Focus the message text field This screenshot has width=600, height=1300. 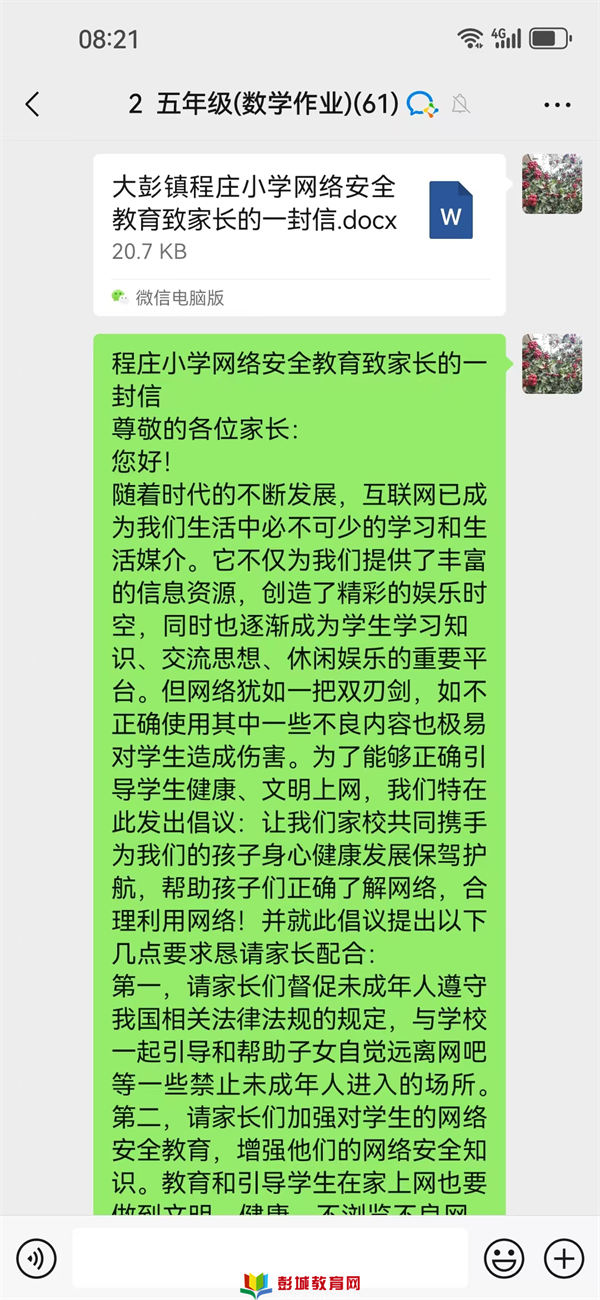tap(270, 1257)
